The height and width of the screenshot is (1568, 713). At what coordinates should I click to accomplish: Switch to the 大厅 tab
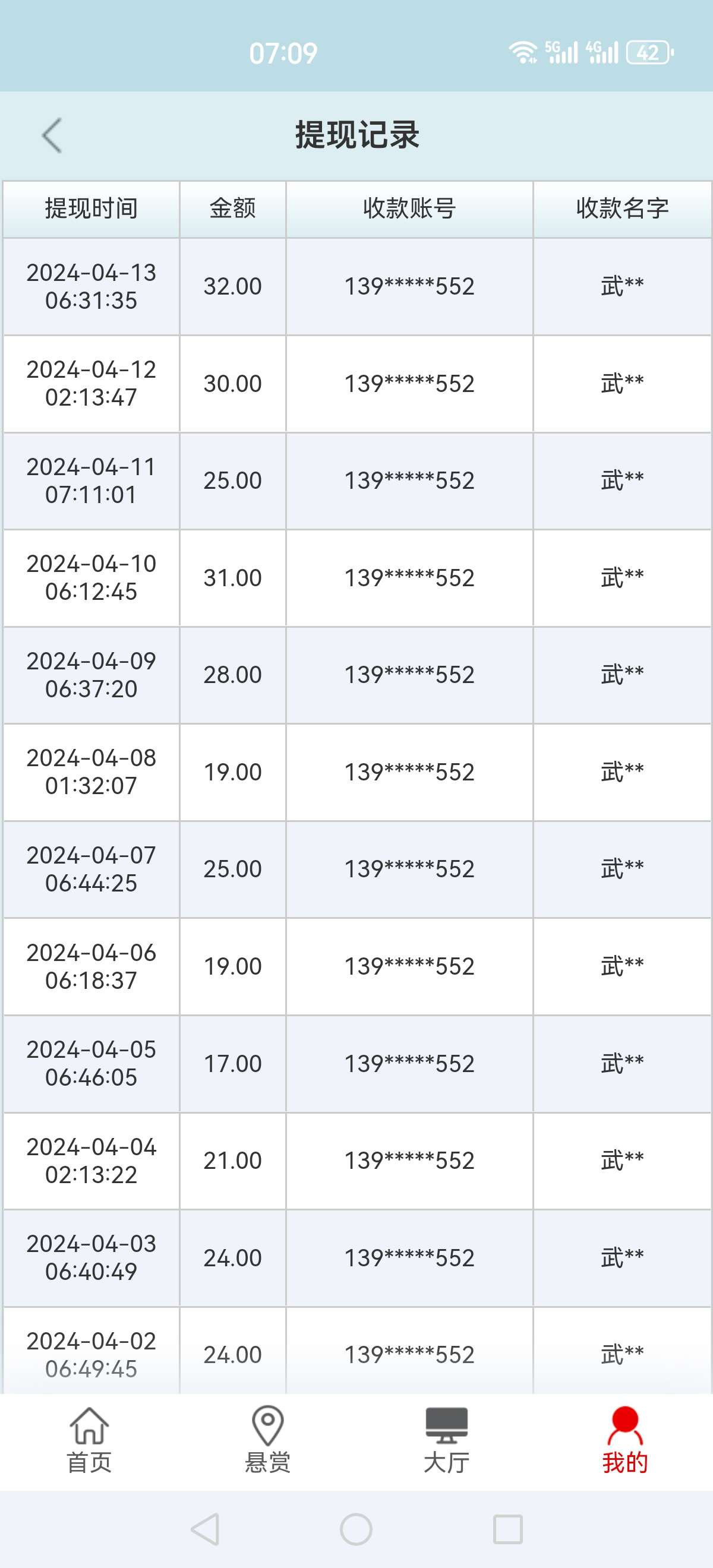pyautogui.click(x=446, y=1441)
